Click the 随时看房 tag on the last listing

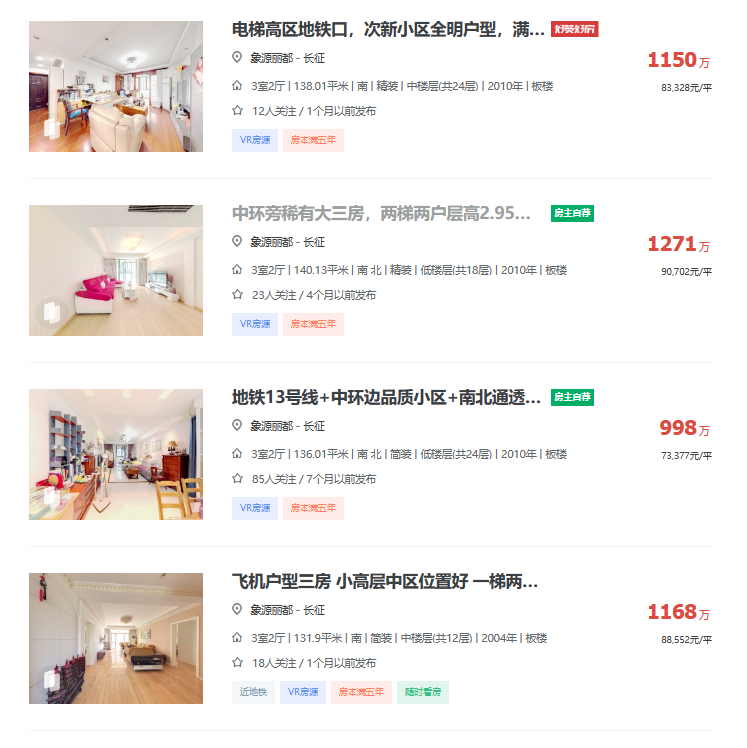click(x=421, y=692)
